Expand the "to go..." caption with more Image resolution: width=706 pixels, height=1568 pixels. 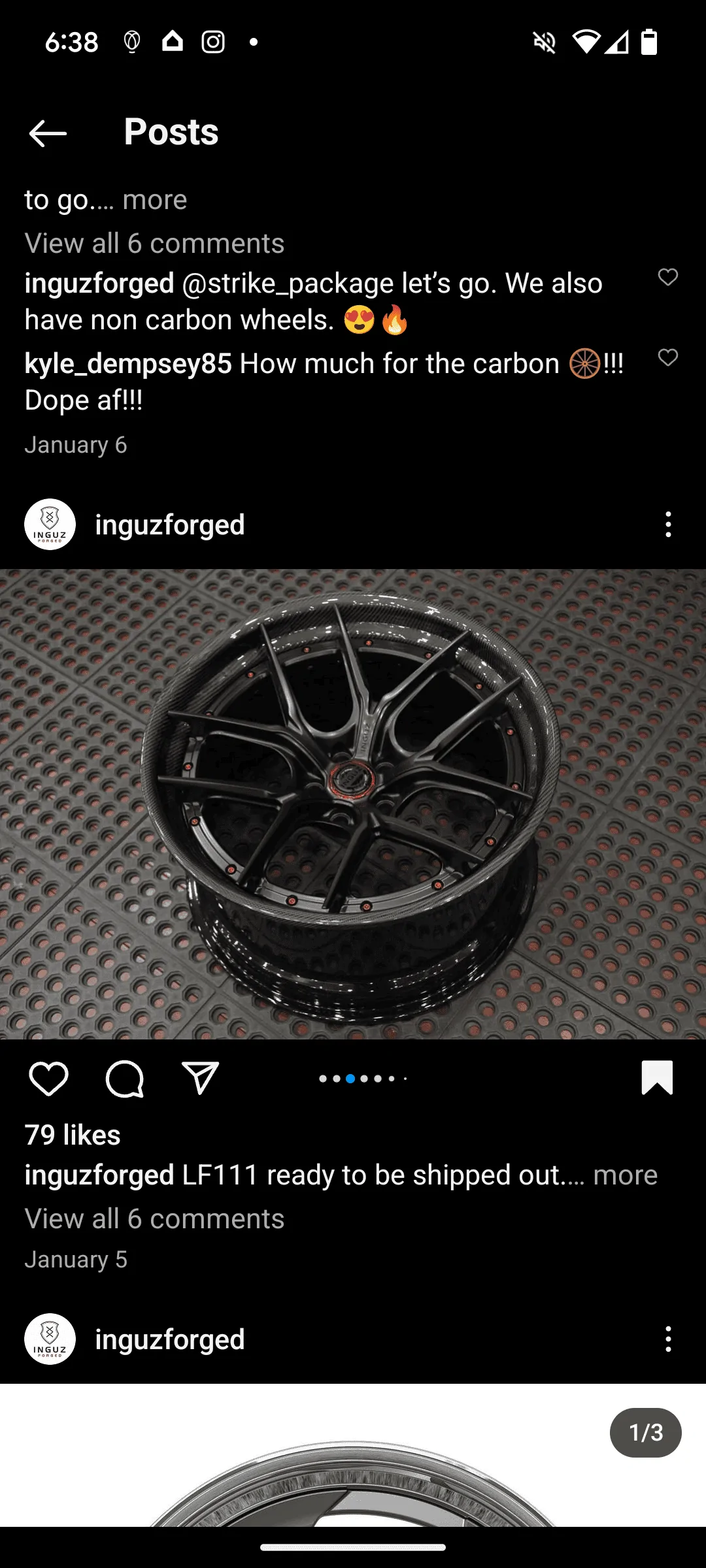(154, 200)
